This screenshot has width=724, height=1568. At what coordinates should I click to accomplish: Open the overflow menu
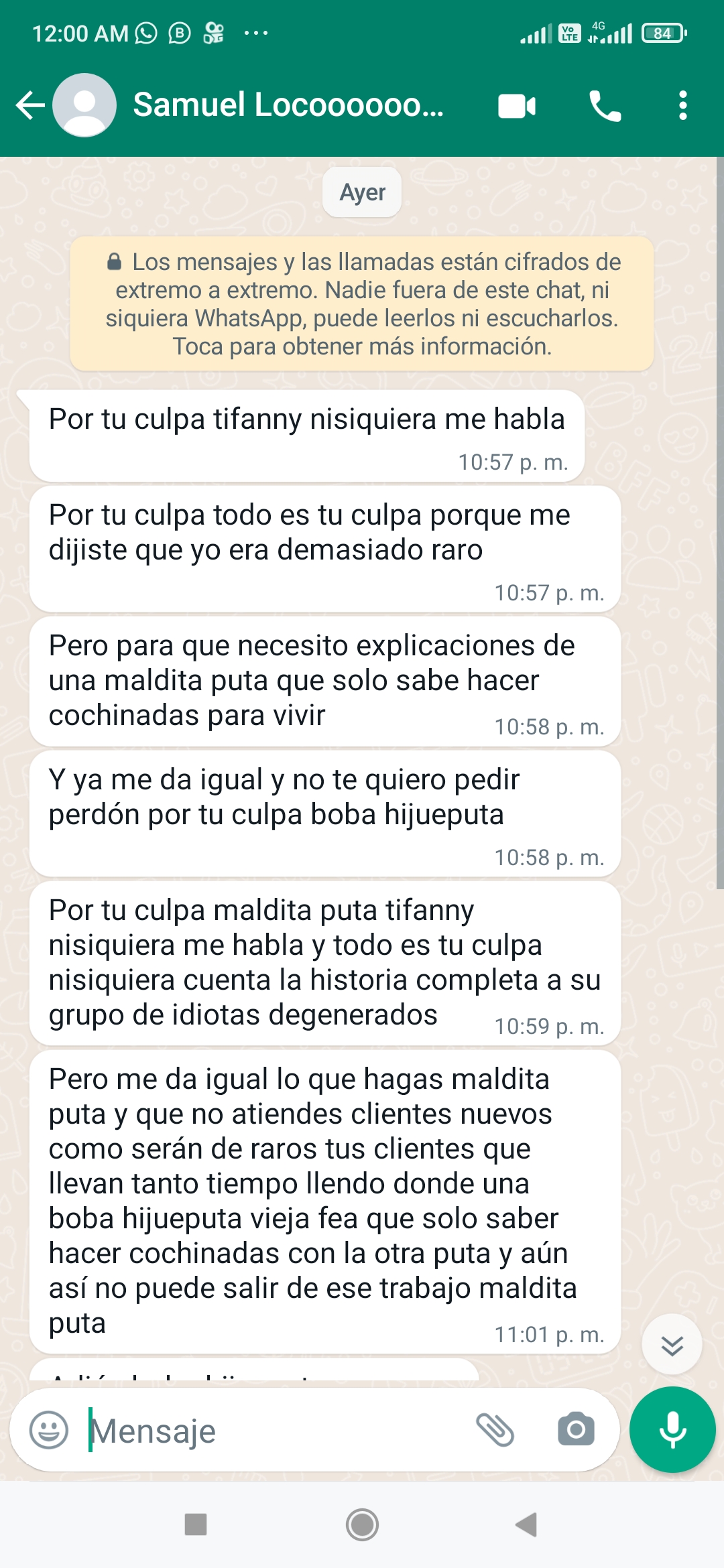682,106
